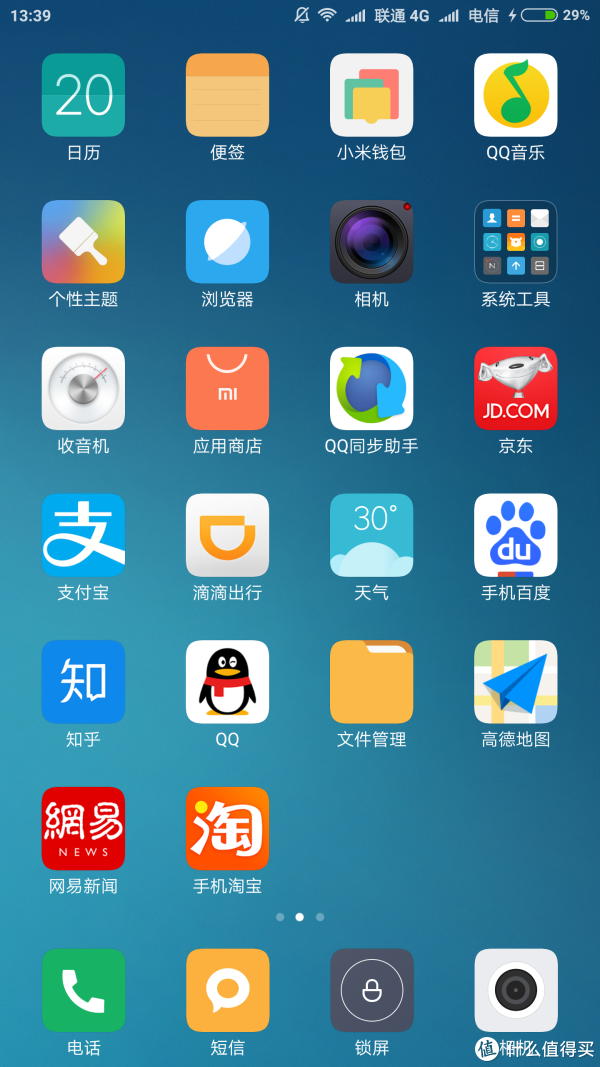Screen dimensions: 600x1067
Task: Open the 系统工具 folder
Action: point(515,242)
